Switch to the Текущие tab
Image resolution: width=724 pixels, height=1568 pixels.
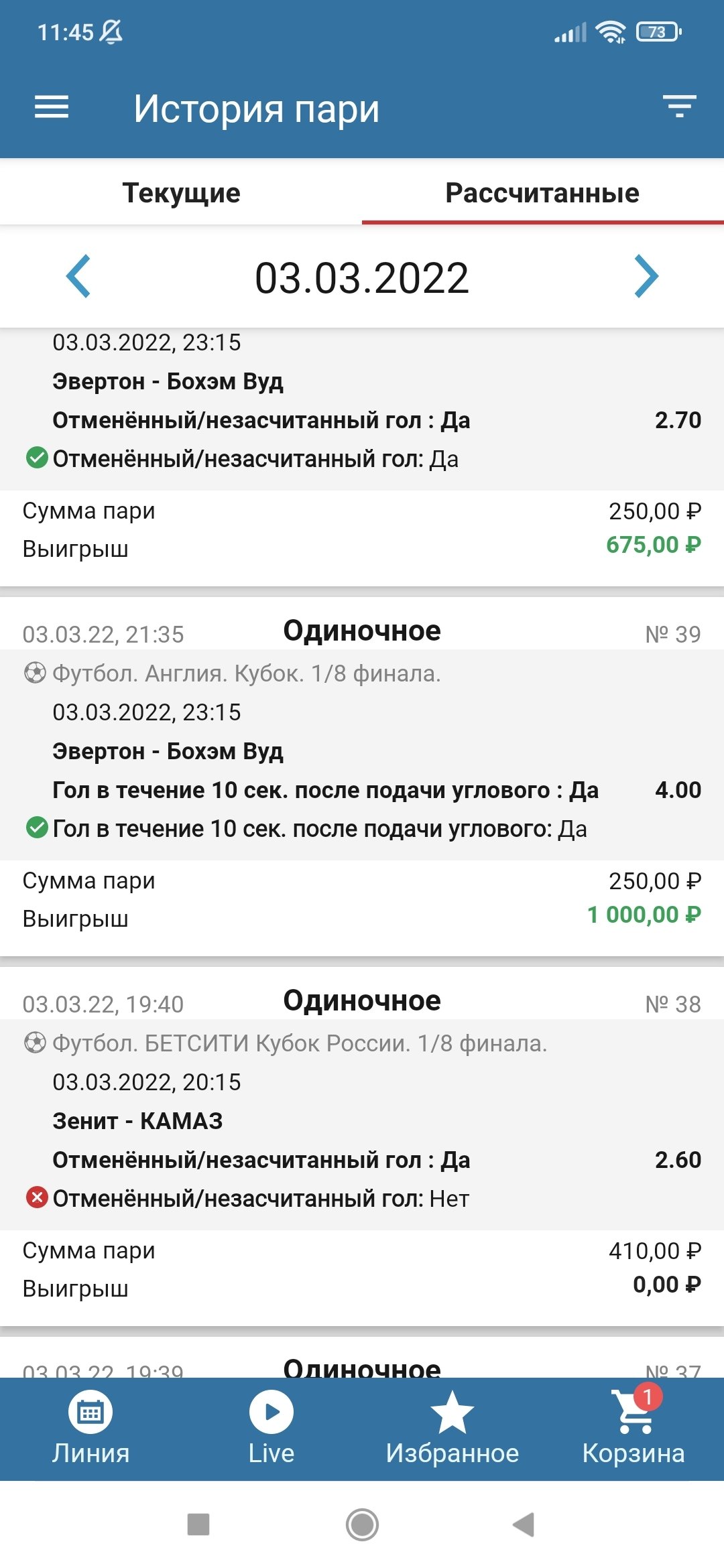pyautogui.click(x=181, y=193)
